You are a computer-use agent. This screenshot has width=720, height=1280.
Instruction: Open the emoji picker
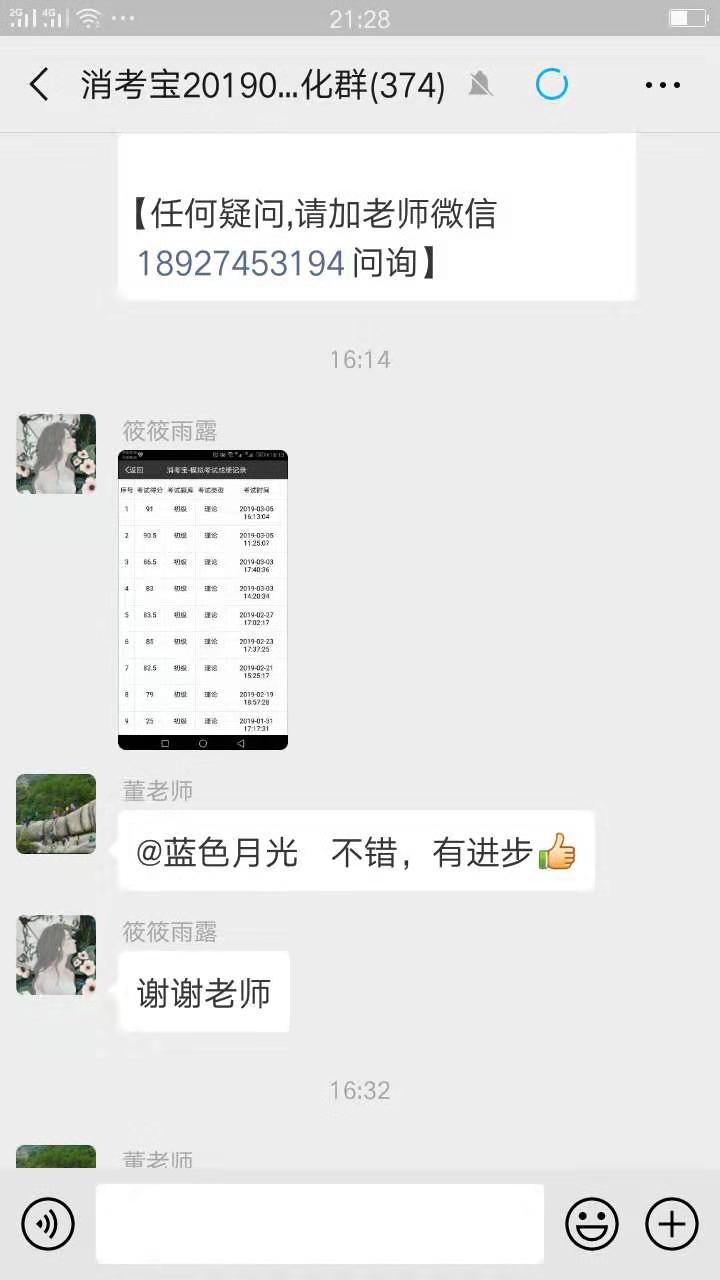pos(592,1223)
